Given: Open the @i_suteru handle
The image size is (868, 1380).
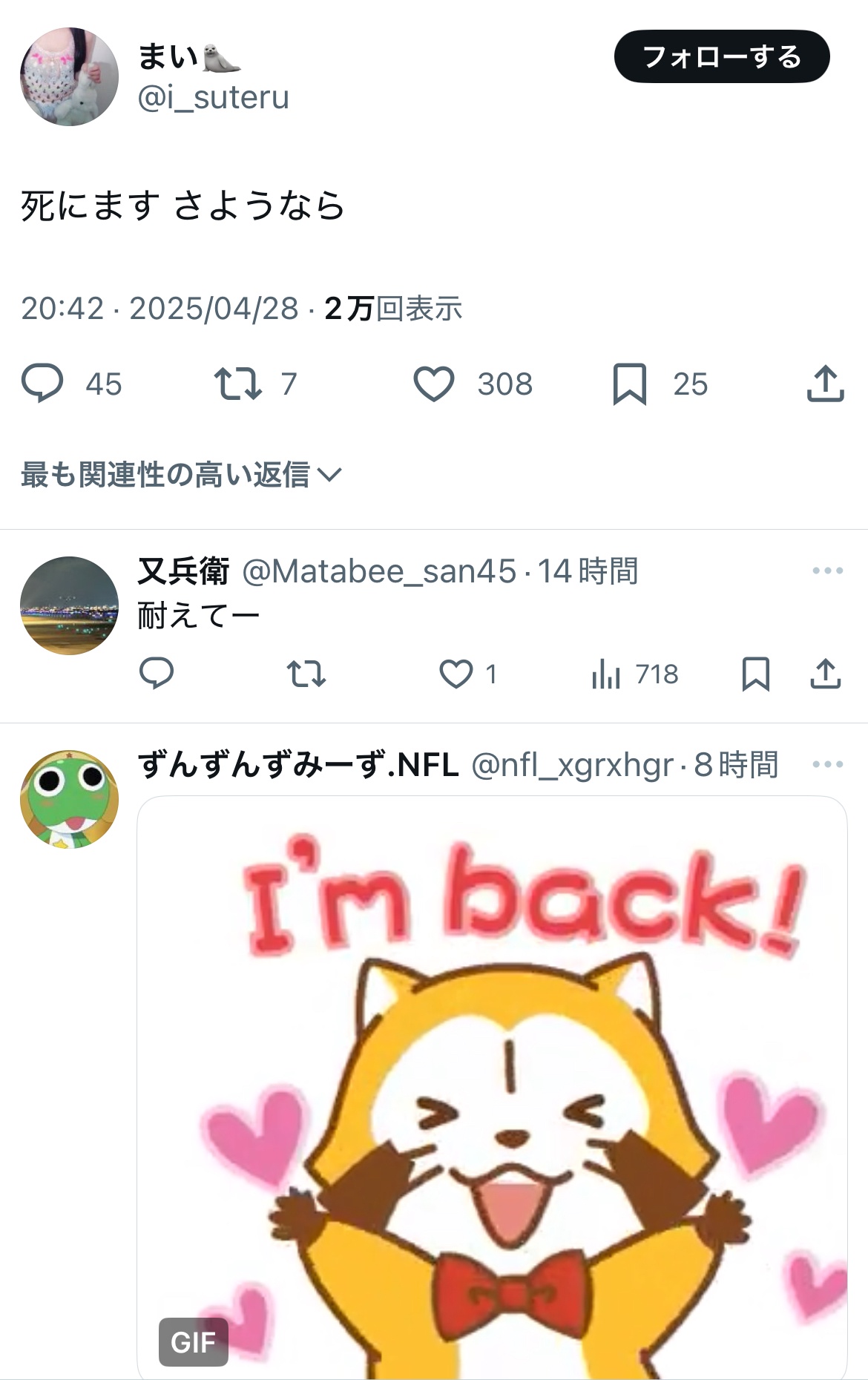Looking at the screenshot, I should tap(214, 97).
